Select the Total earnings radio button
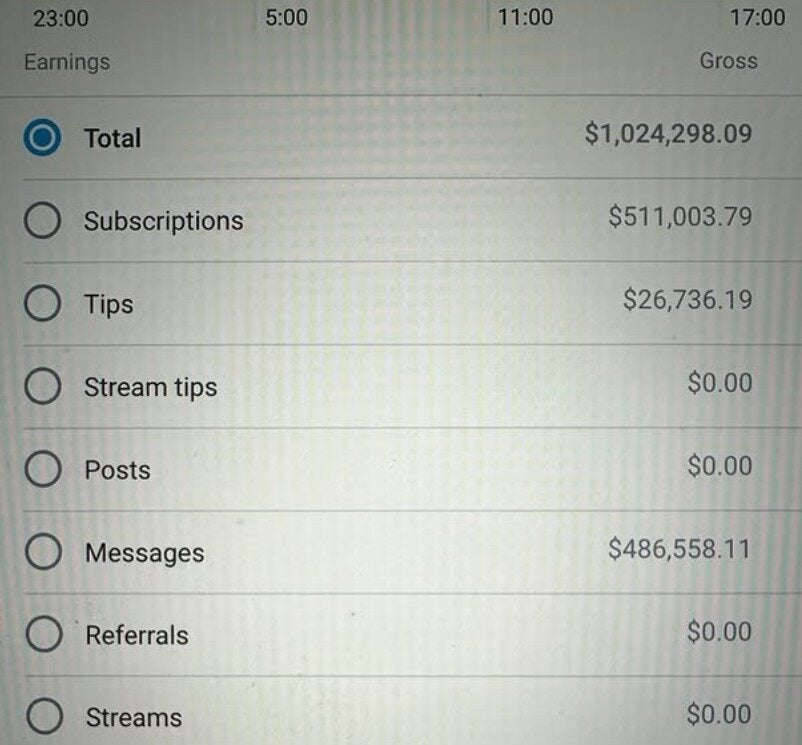This screenshot has width=802, height=745. point(43,138)
